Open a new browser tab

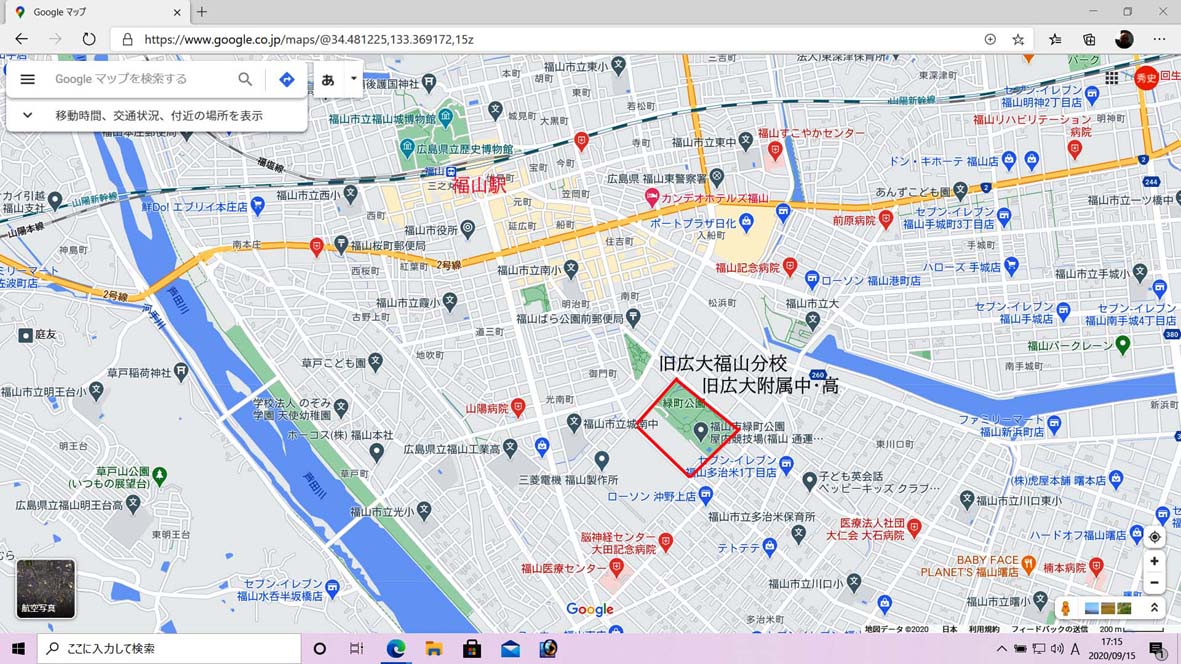point(202,12)
